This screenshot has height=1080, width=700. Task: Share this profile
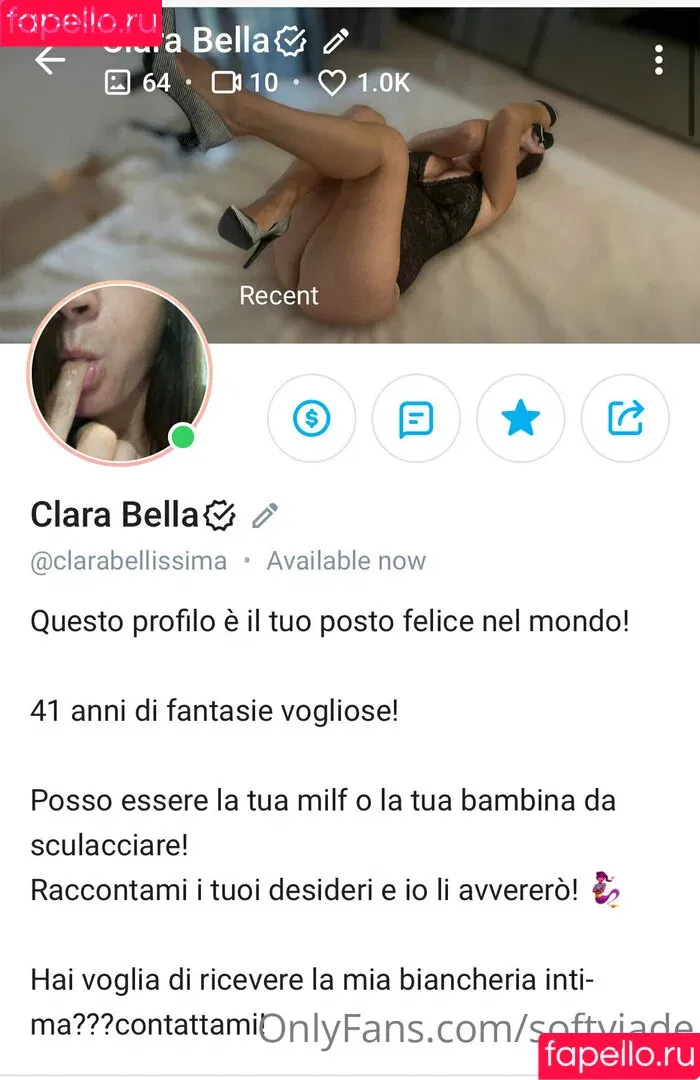pyautogui.click(x=625, y=418)
